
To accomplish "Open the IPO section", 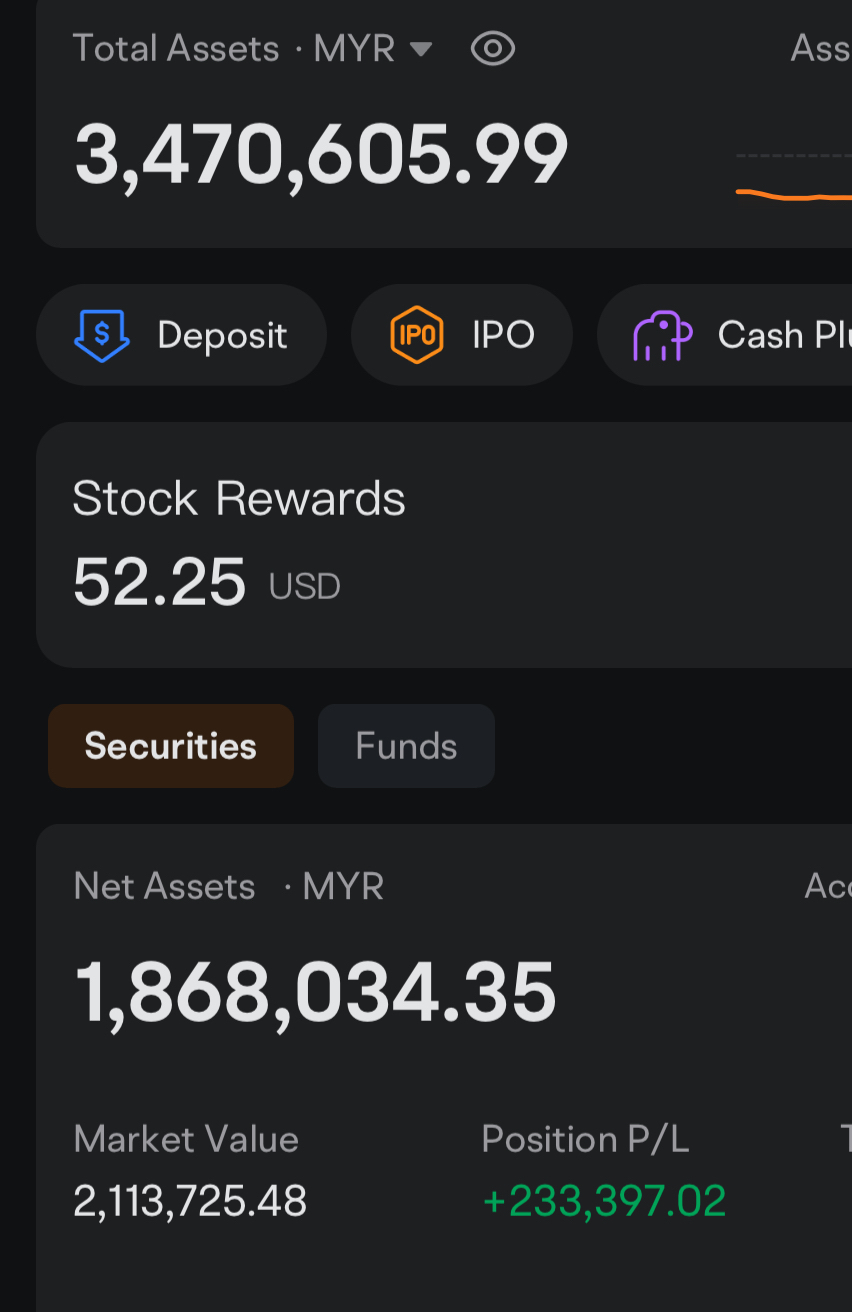I will (x=462, y=335).
